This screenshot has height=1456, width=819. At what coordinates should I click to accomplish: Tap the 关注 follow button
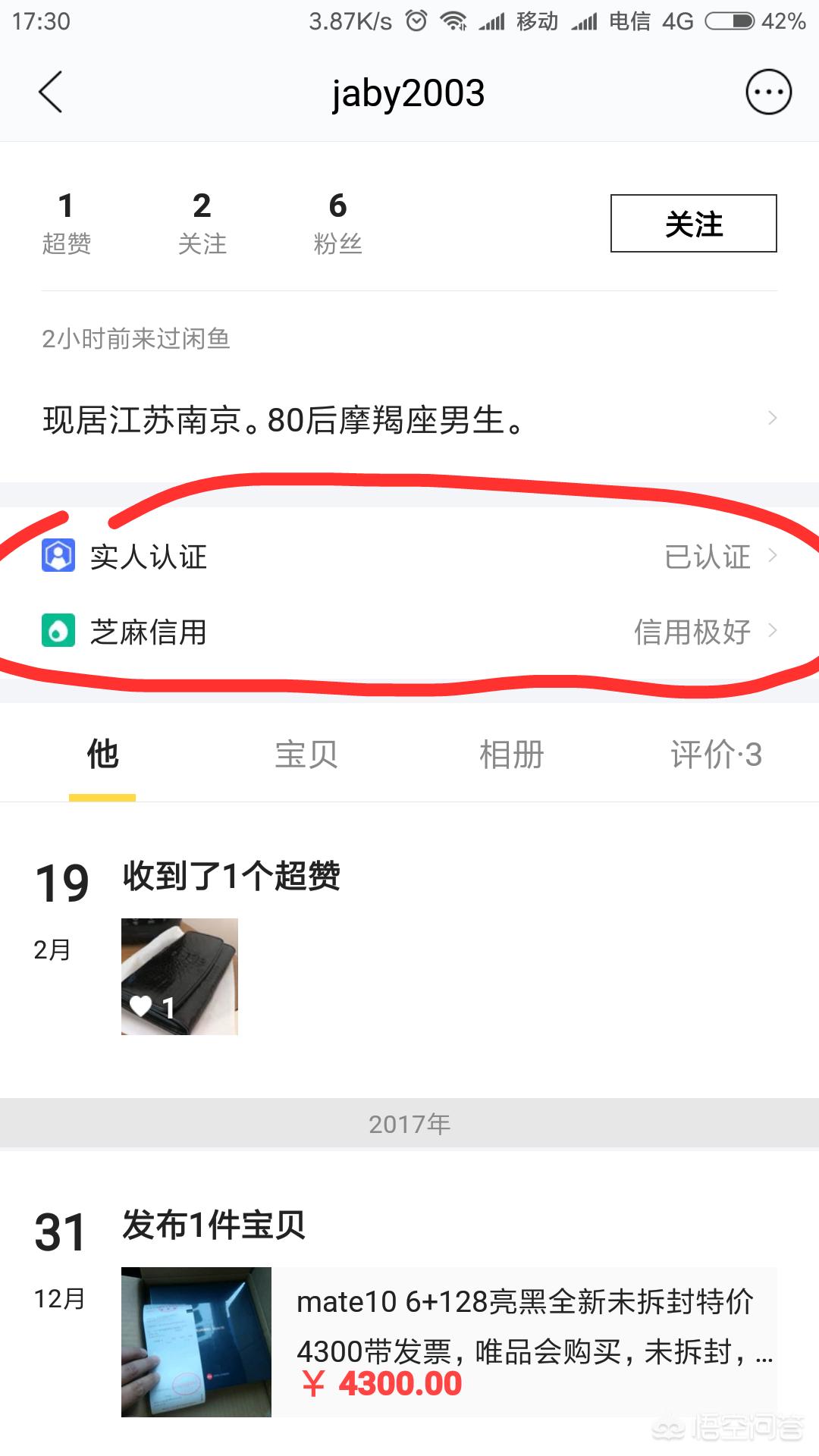[692, 224]
